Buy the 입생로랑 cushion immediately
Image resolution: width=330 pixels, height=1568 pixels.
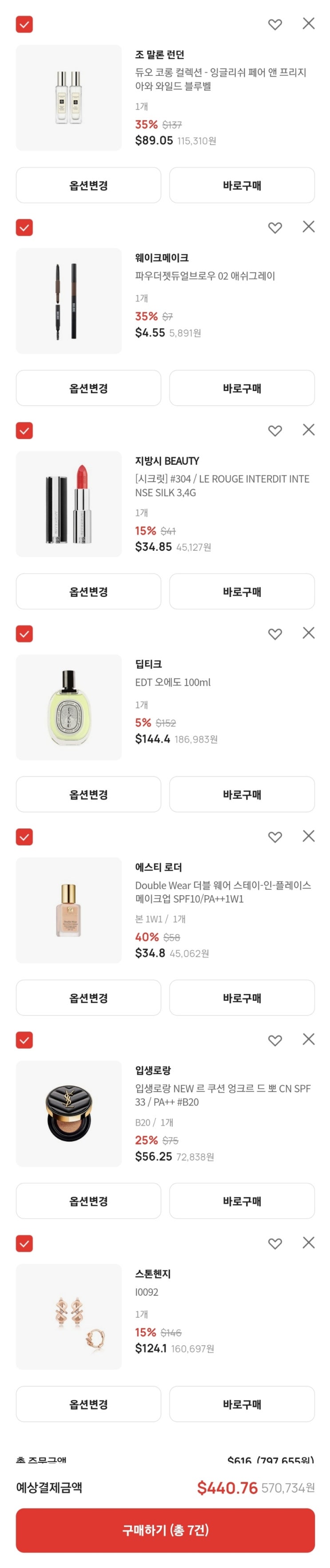[x=242, y=1201]
